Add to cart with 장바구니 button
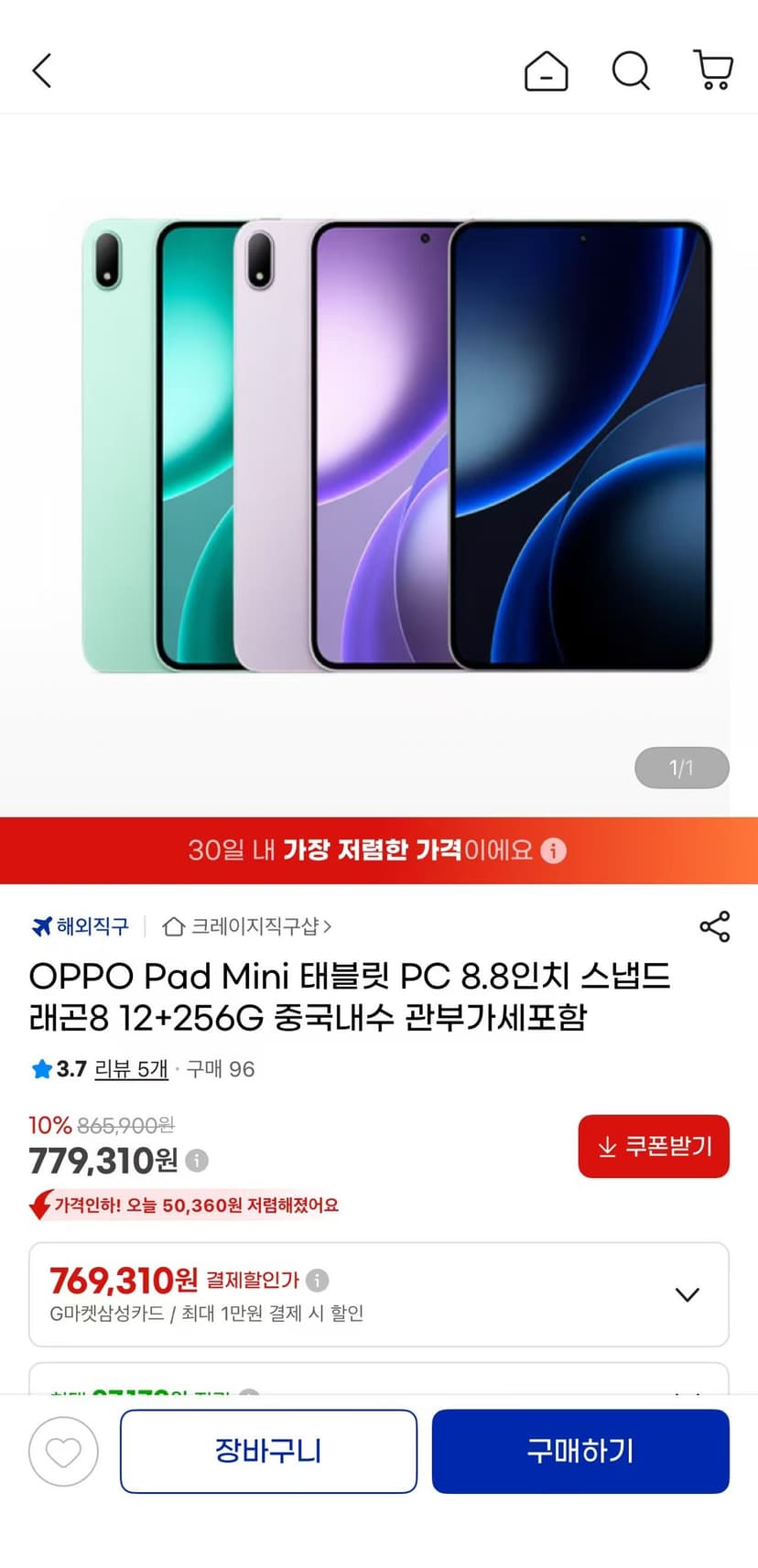This screenshot has height=1568, width=758. [x=269, y=1452]
